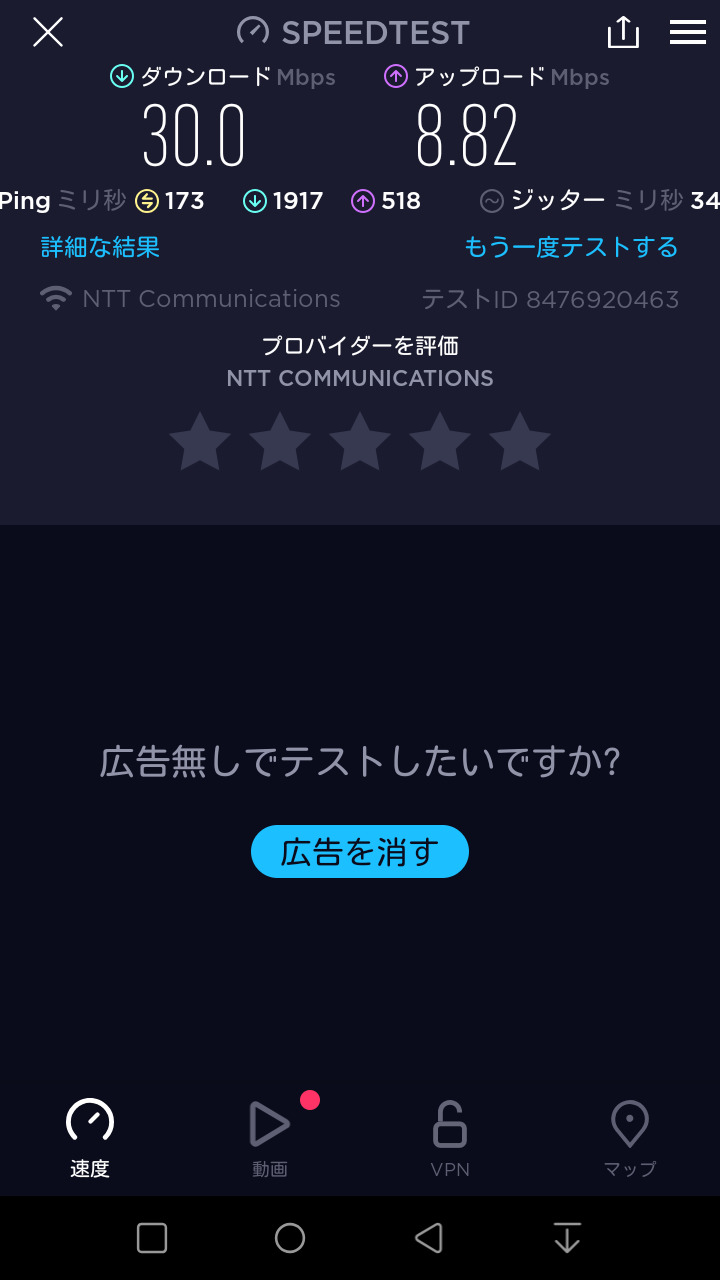Go to the マップ tab
Image resolution: width=720 pixels, height=1280 pixels.
[630, 1139]
